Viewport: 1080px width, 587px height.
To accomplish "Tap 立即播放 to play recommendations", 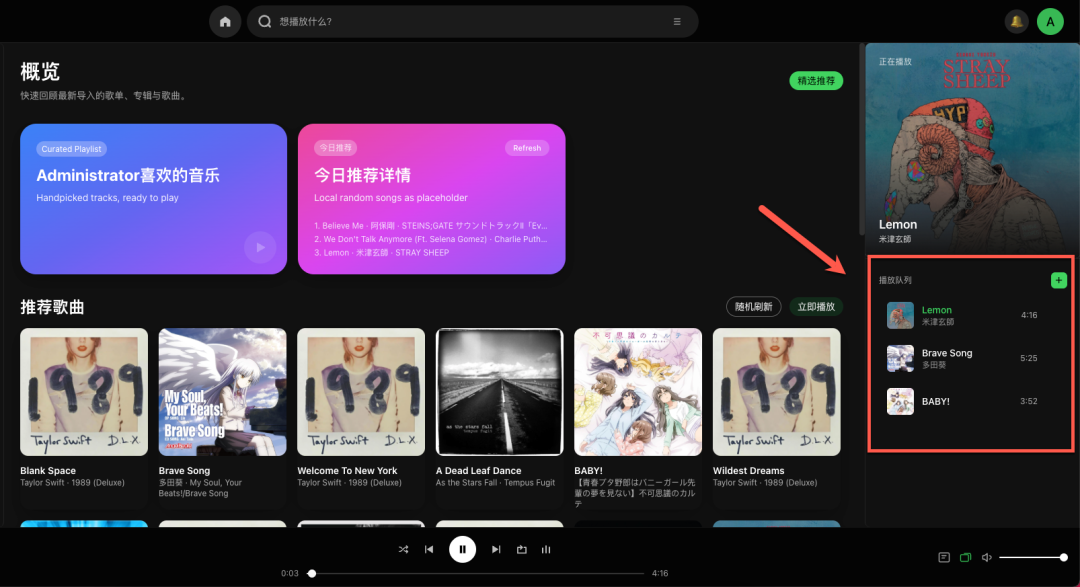I will coord(815,306).
